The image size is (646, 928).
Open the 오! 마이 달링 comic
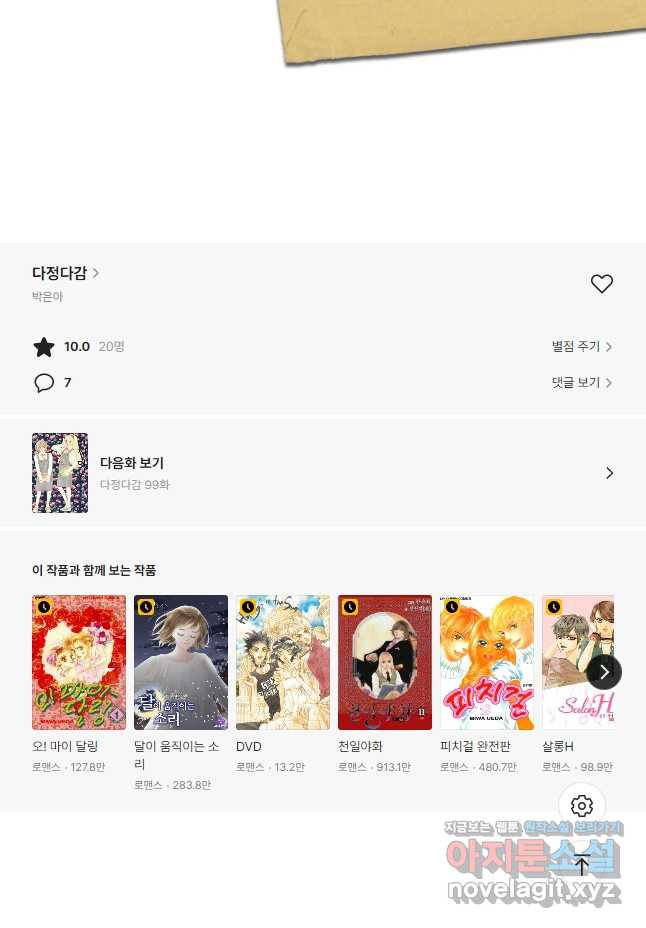79,663
